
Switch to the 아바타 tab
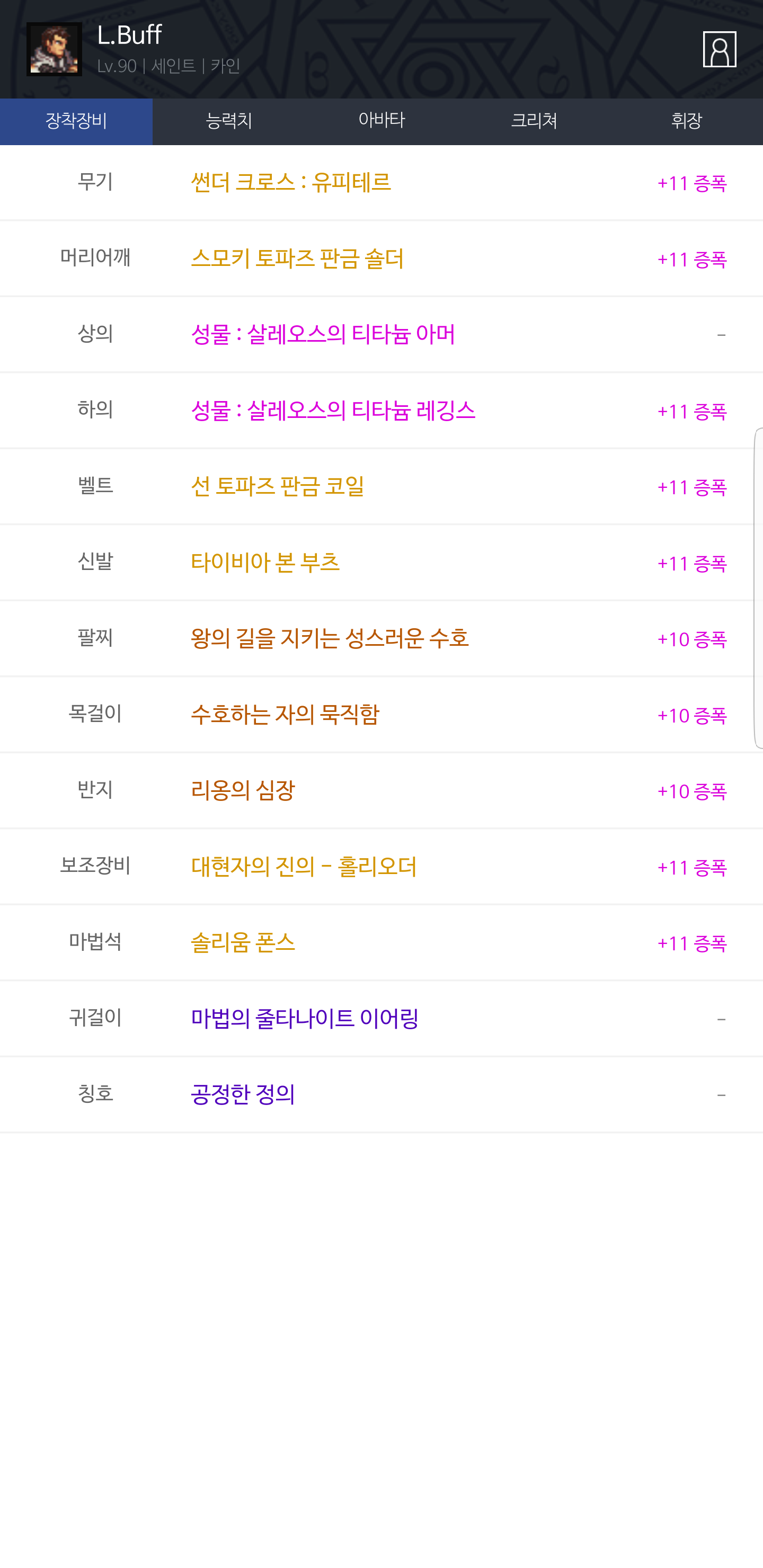(x=381, y=121)
